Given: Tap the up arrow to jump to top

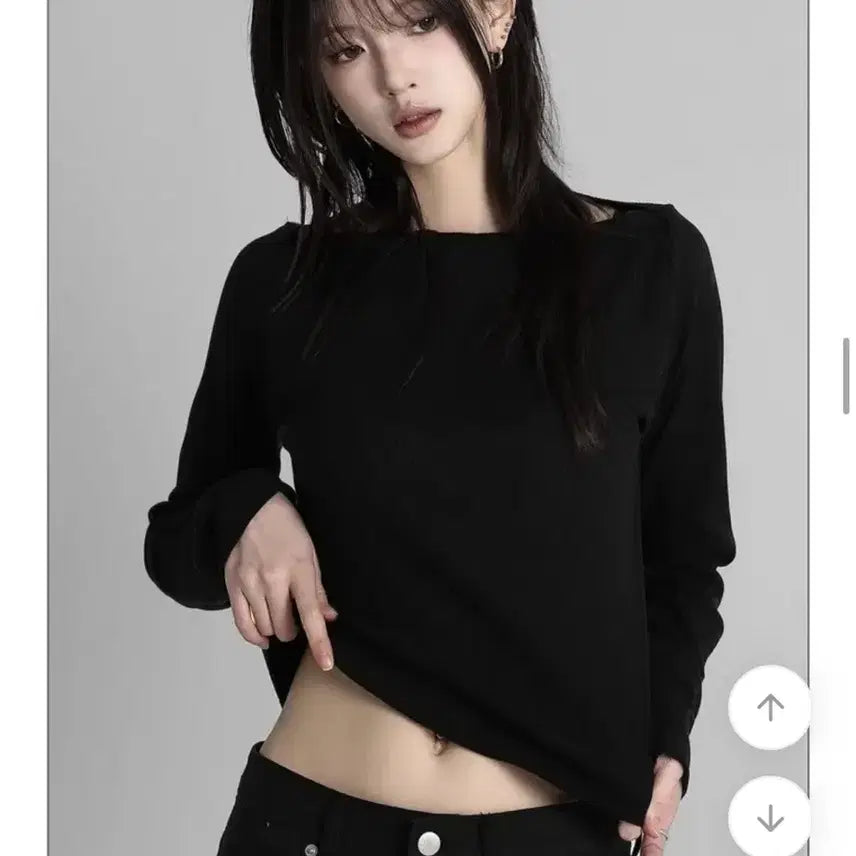Looking at the screenshot, I should pyautogui.click(x=769, y=707).
